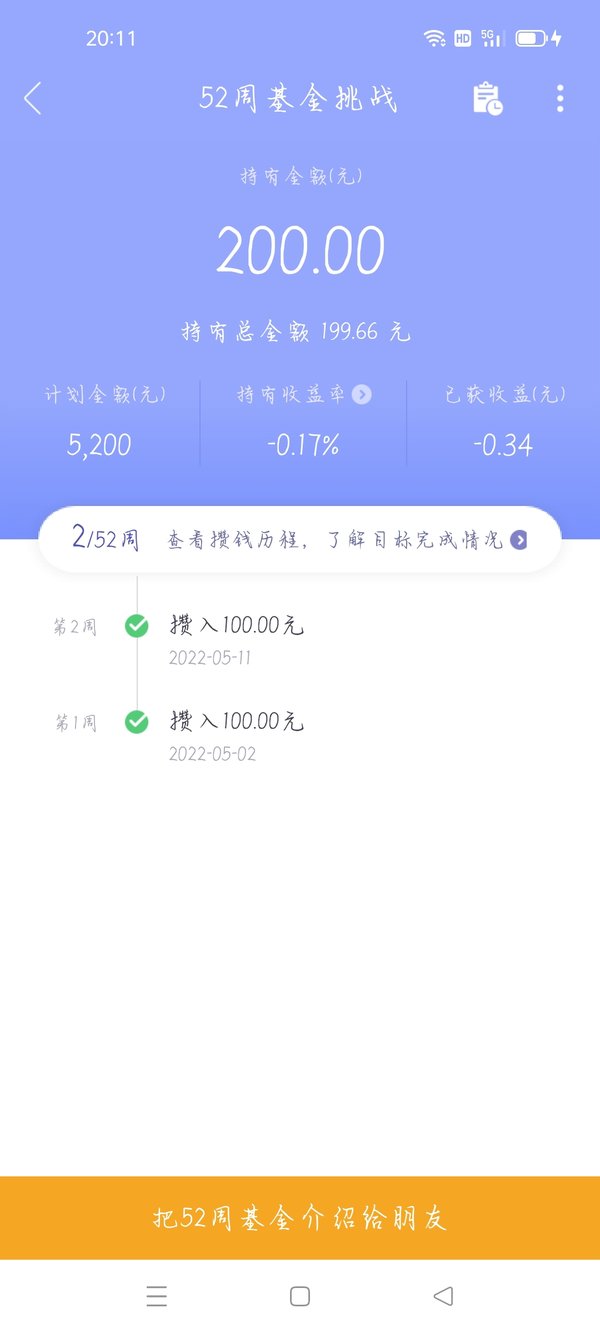
Task: Open the three-dot overflow menu
Action: pos(560,98)
